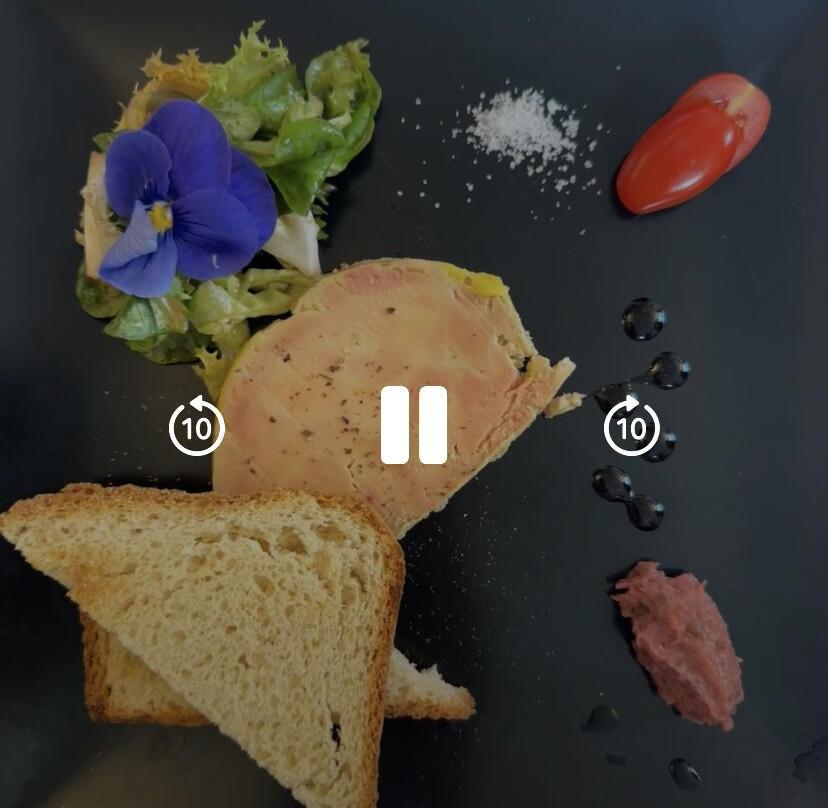Rewind the video 10 seconds
828x808 pixels.
click(x=197, y=425)
